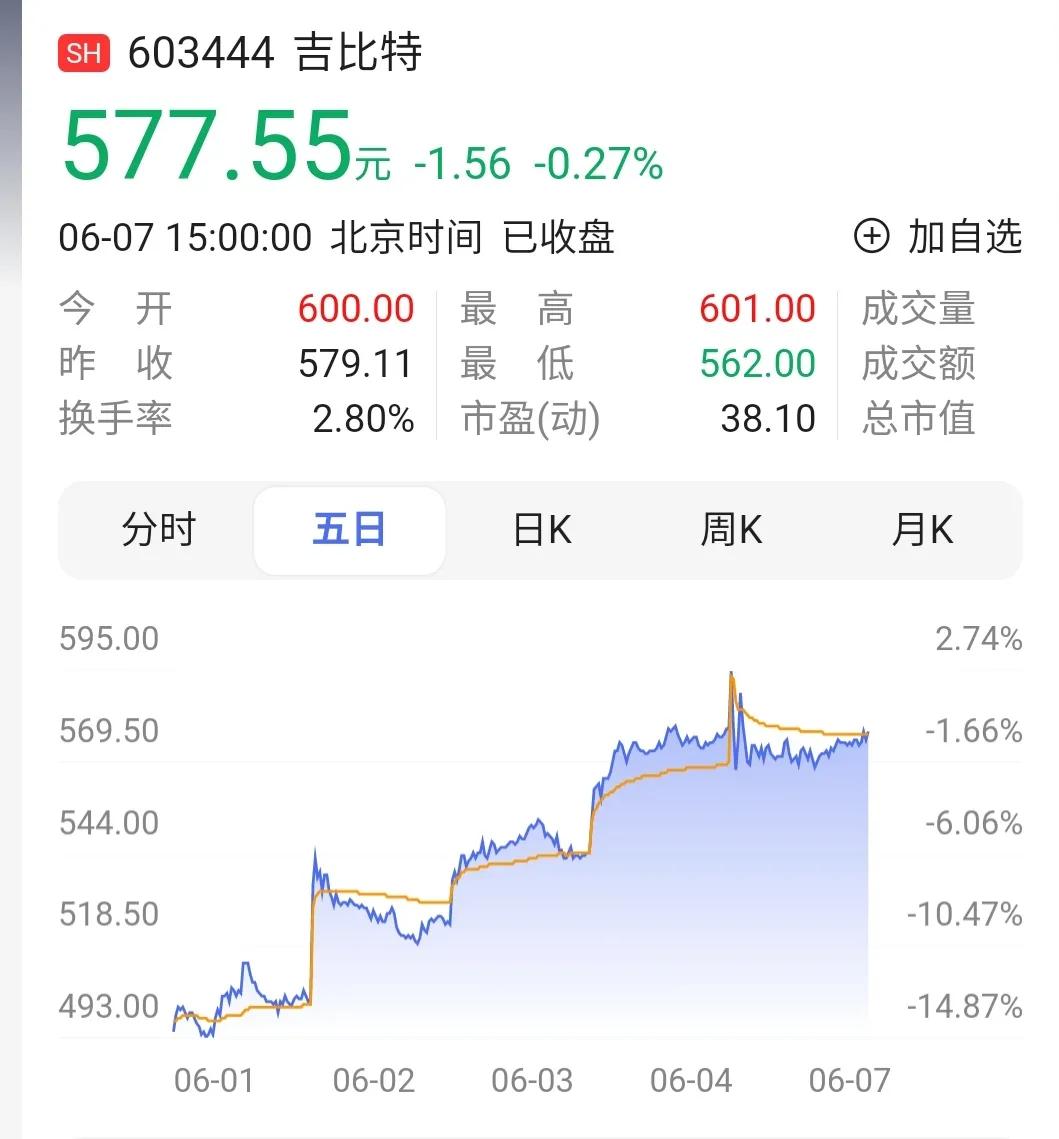1059x1139 pixels.
Task: Click the 总市值 market cap label
Action: [918, 419]
